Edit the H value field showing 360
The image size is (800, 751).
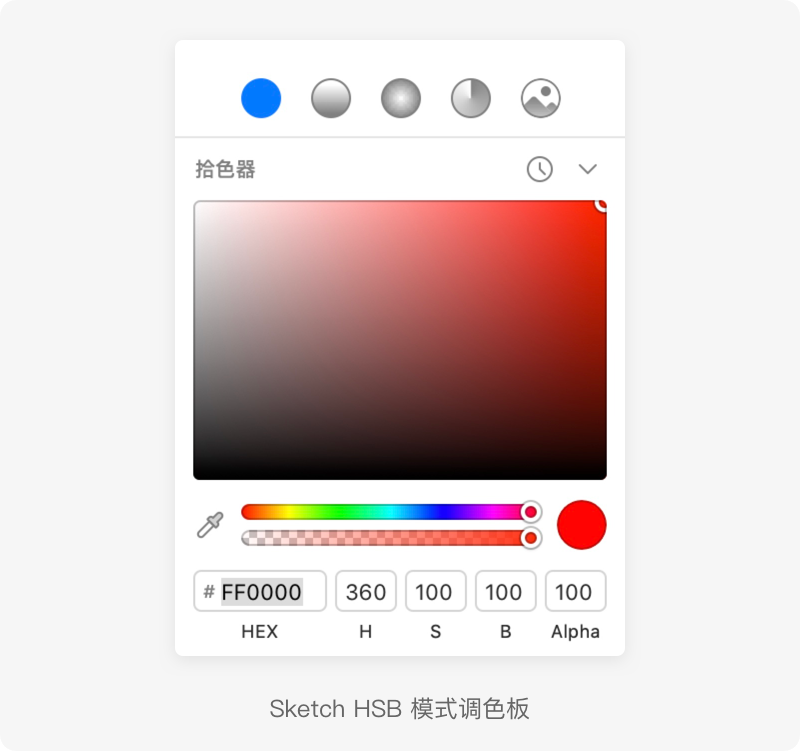[366, 591]
